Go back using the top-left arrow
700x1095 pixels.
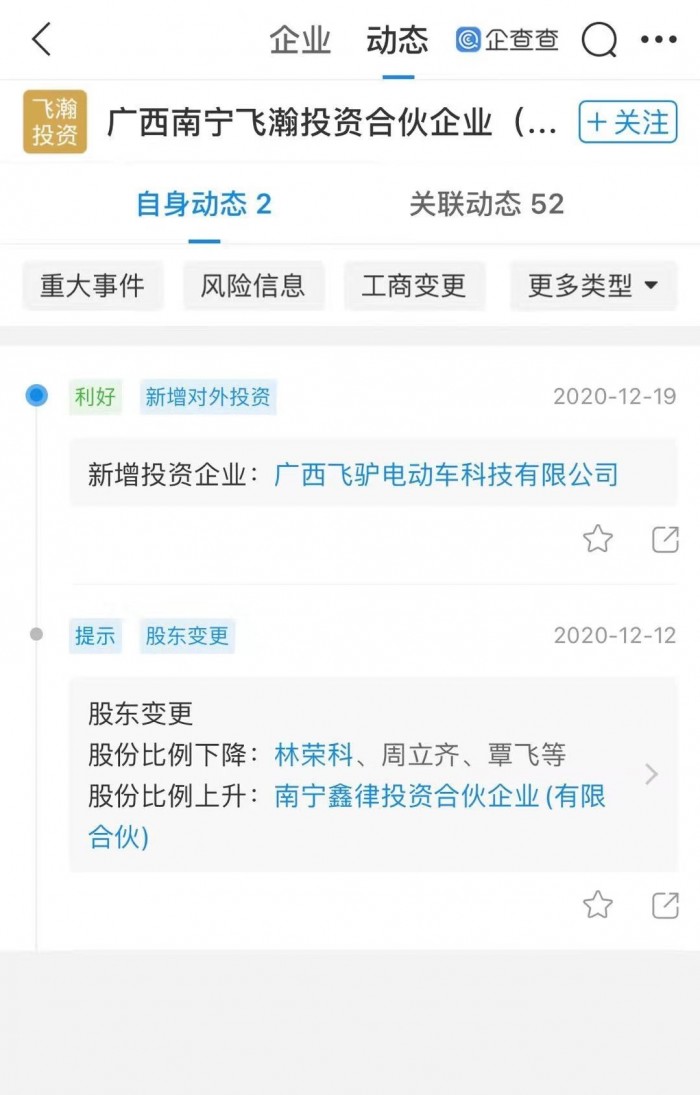(41, 40)
